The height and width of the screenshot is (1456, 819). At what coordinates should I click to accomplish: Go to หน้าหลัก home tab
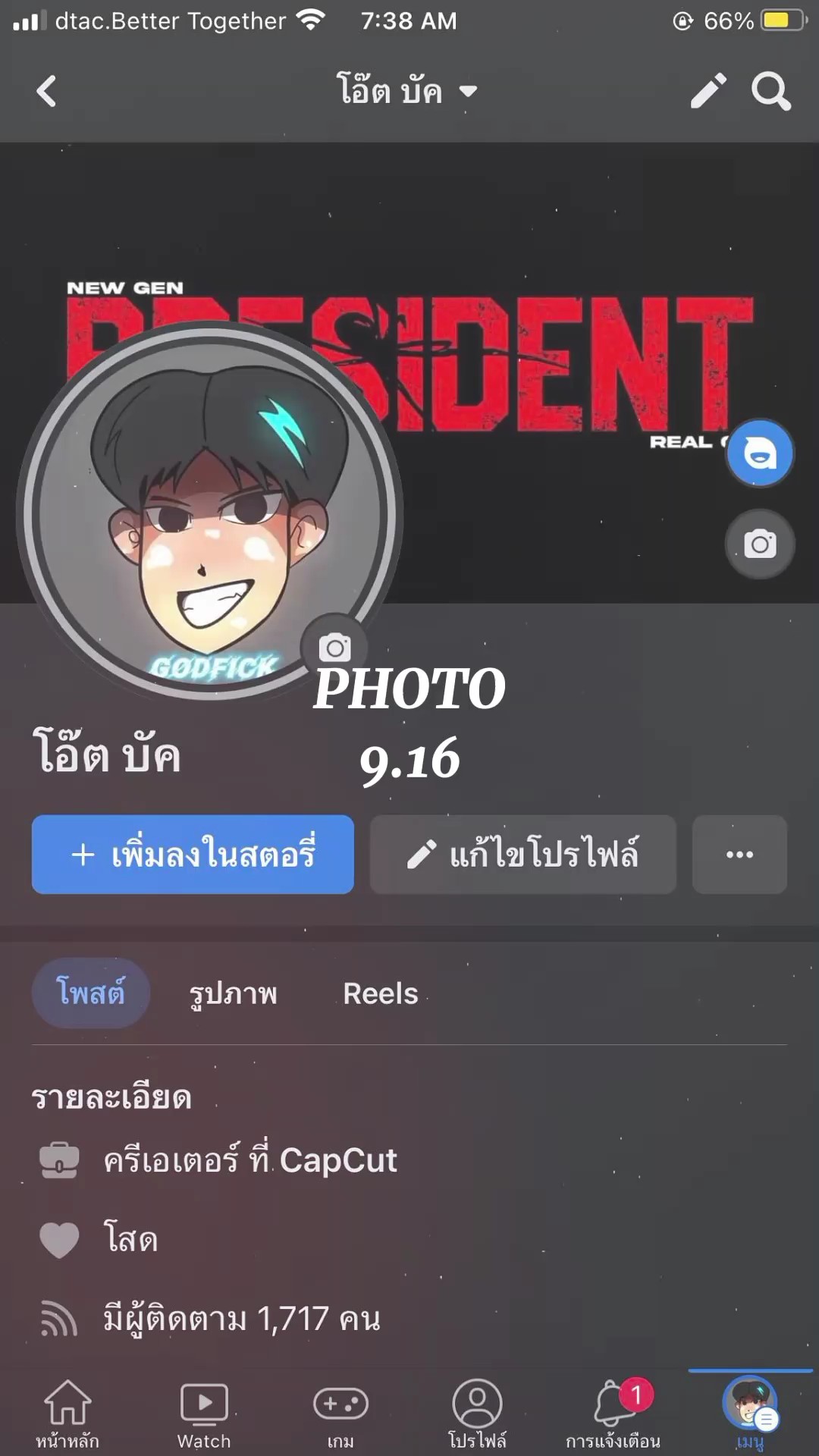(x=67, y=1413)
